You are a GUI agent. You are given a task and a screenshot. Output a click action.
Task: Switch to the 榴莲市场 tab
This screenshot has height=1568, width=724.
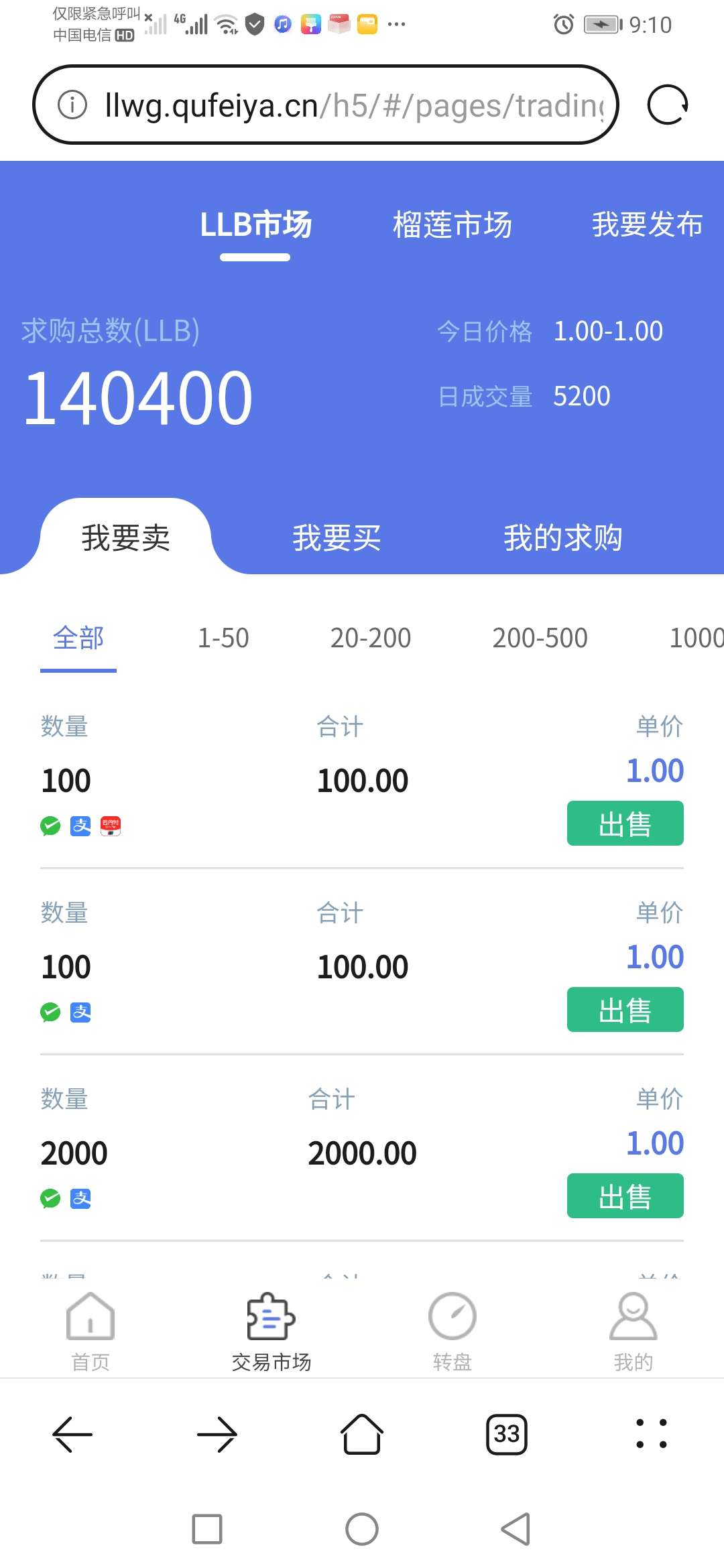pyautogui.click(x=452, y=225)
